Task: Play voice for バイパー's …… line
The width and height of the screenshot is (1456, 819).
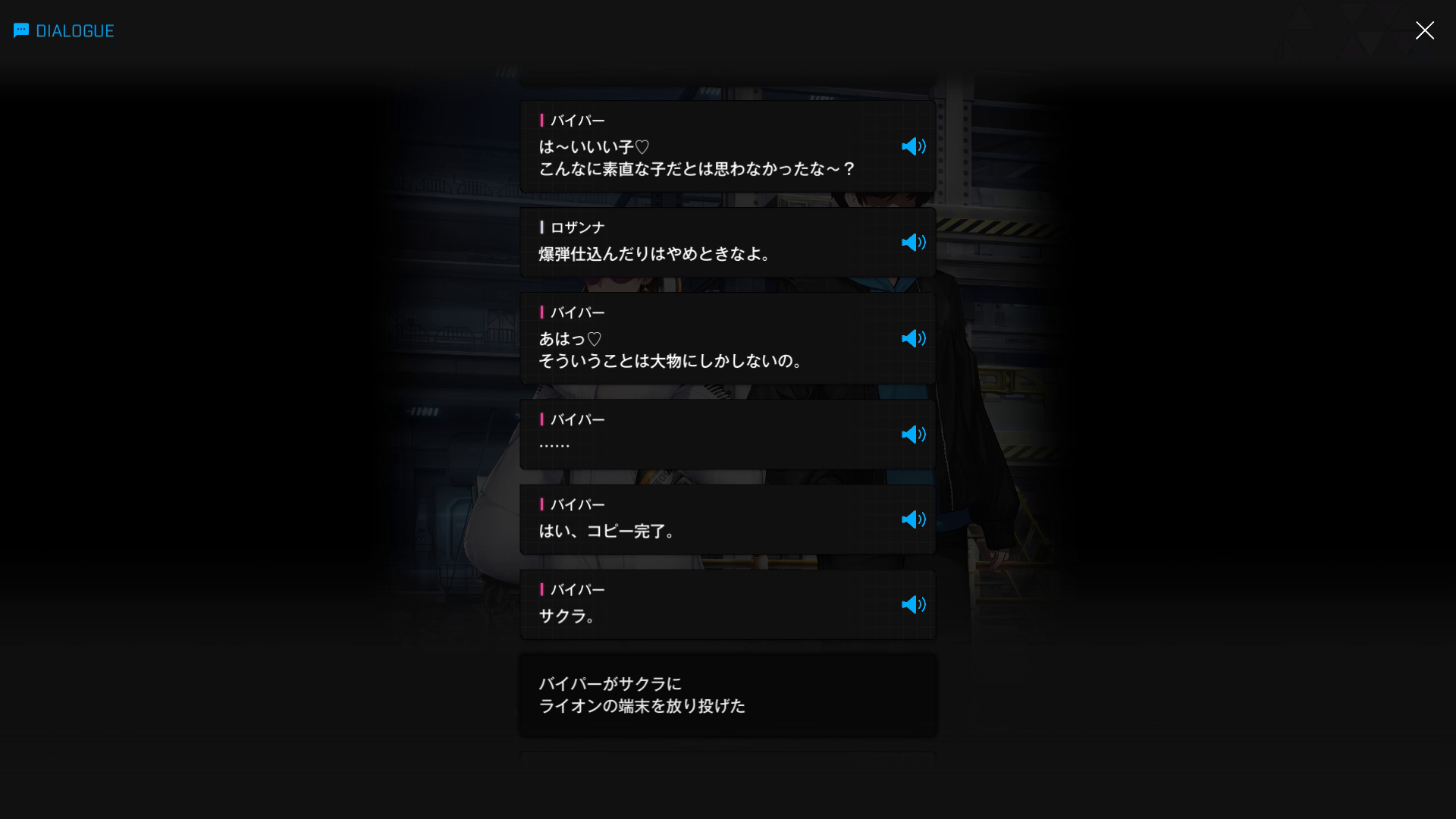Action: 913,435
